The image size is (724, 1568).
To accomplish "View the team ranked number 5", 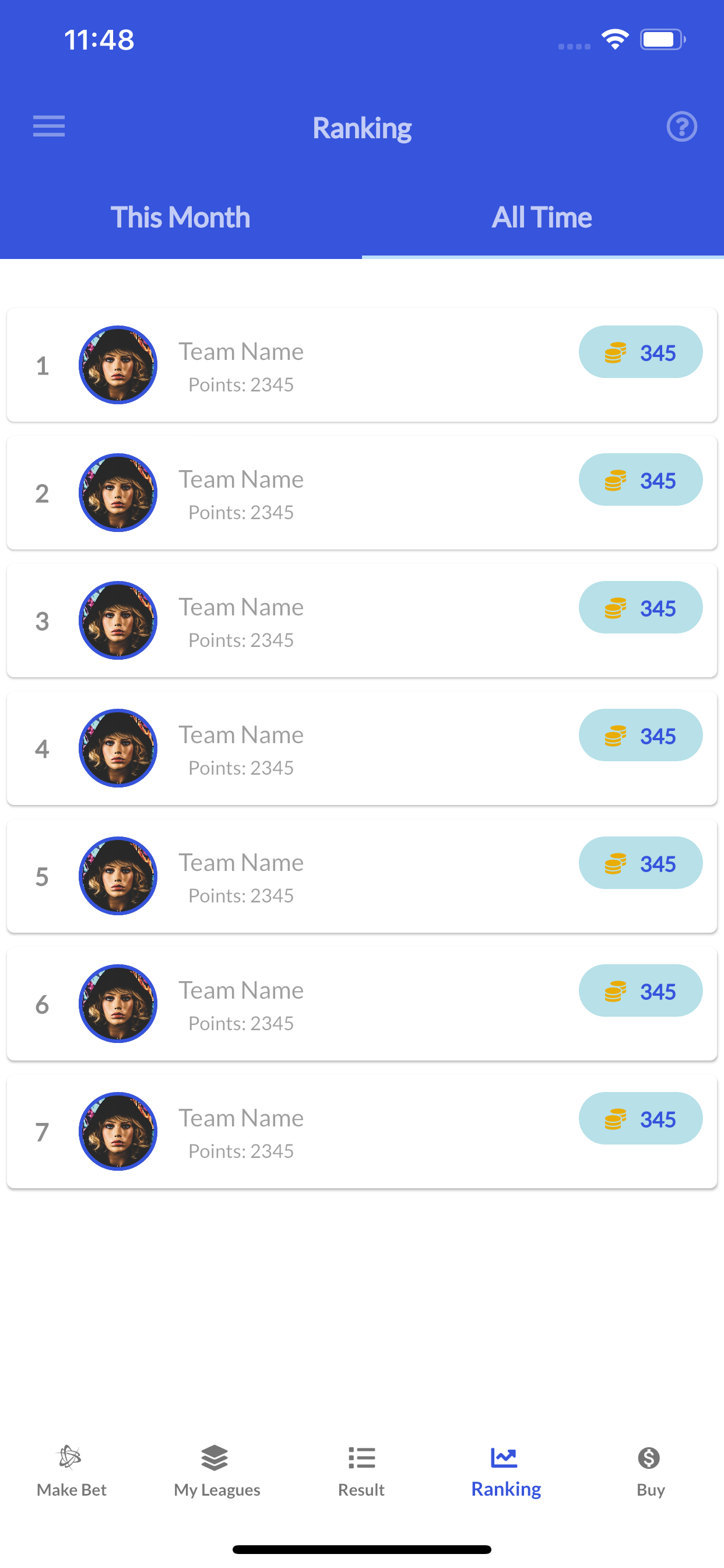I will (x=361, y=877).
